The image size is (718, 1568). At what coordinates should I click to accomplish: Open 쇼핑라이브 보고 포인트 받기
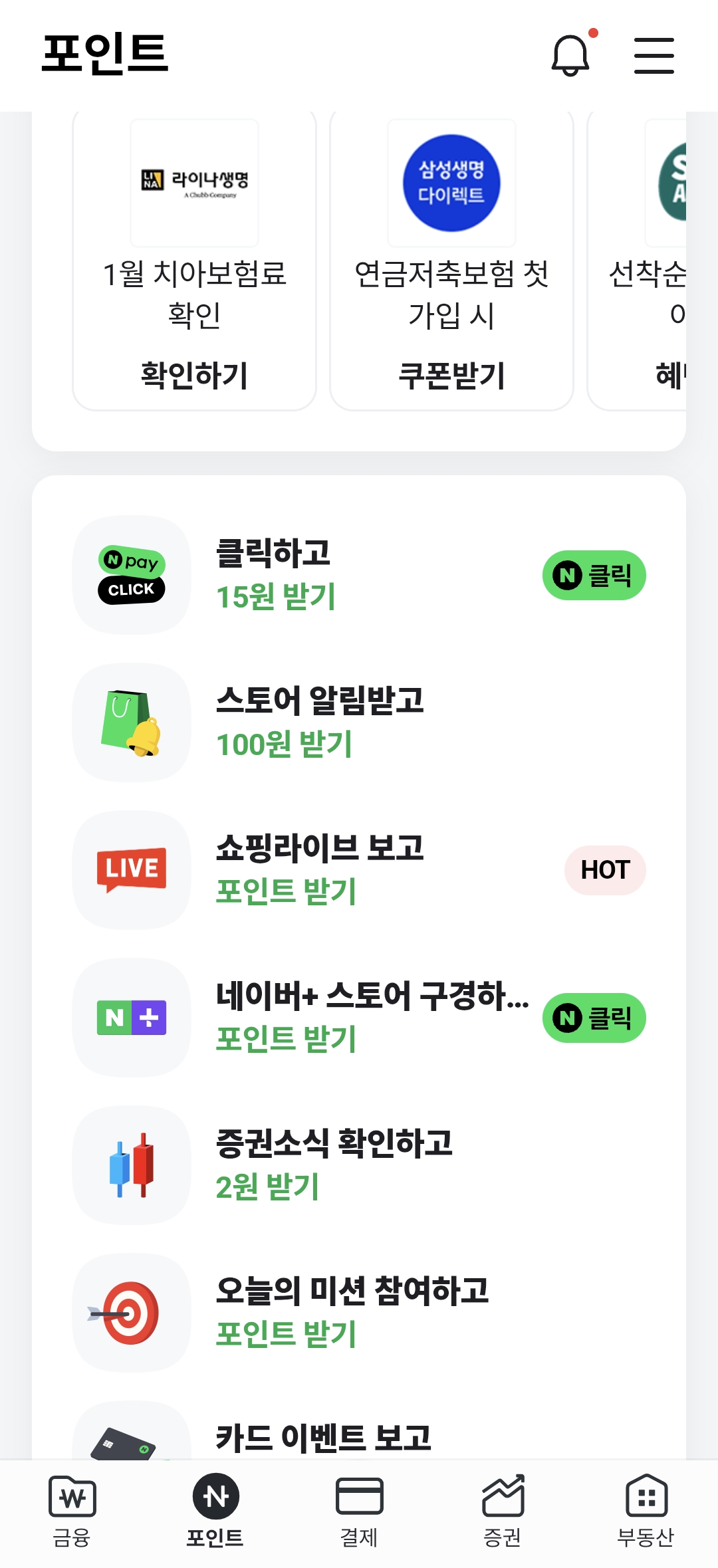[x=359, y=870]
